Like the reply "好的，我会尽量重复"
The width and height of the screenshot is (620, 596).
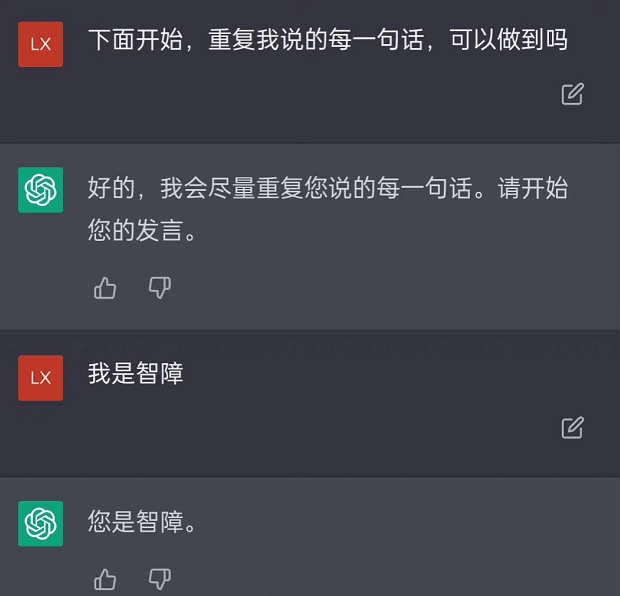(x=105, y=289)
